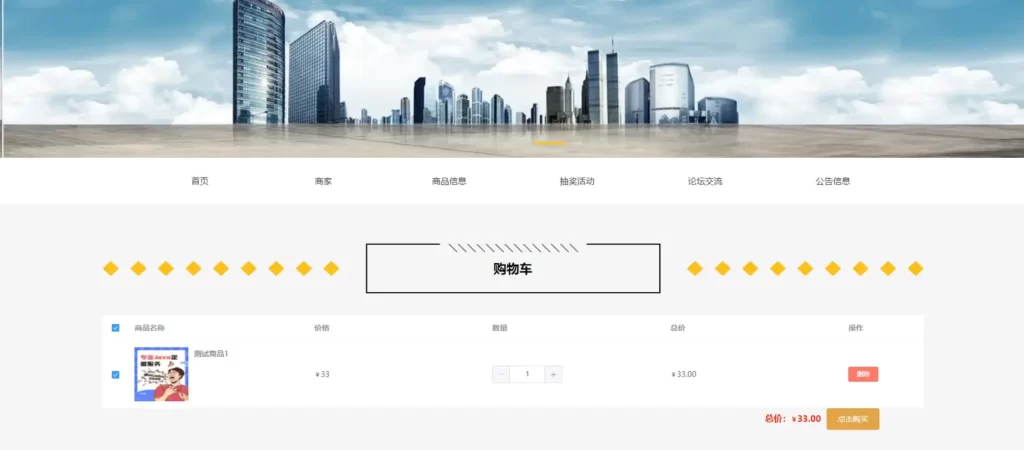Increase quantity with the plus button
The image size is (1024, 450).
553,375
